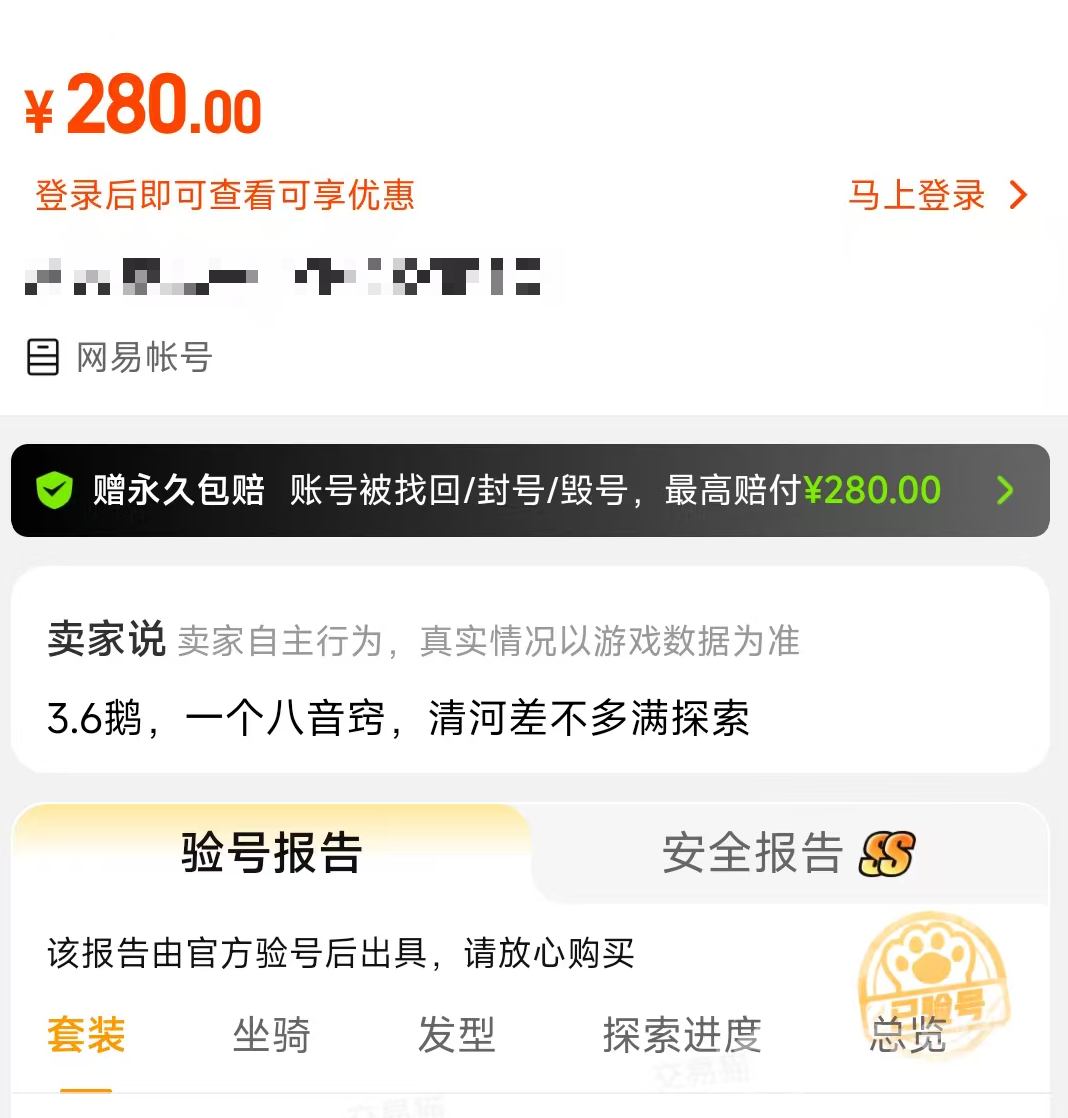Switch to the 安全报告 tab
1068x1118 pixels.
tap(787, 853)
